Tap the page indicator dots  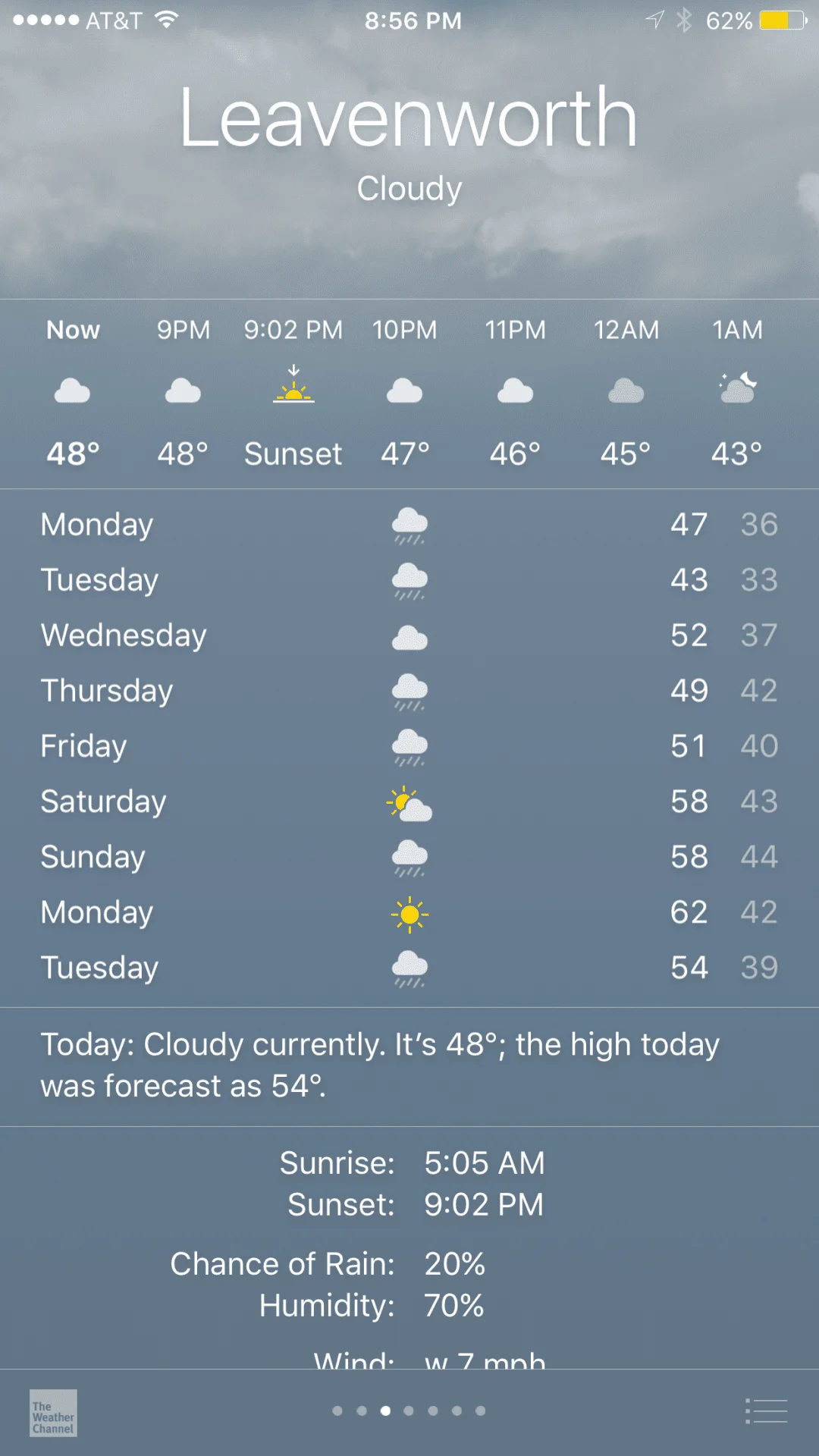(409, 1410)
